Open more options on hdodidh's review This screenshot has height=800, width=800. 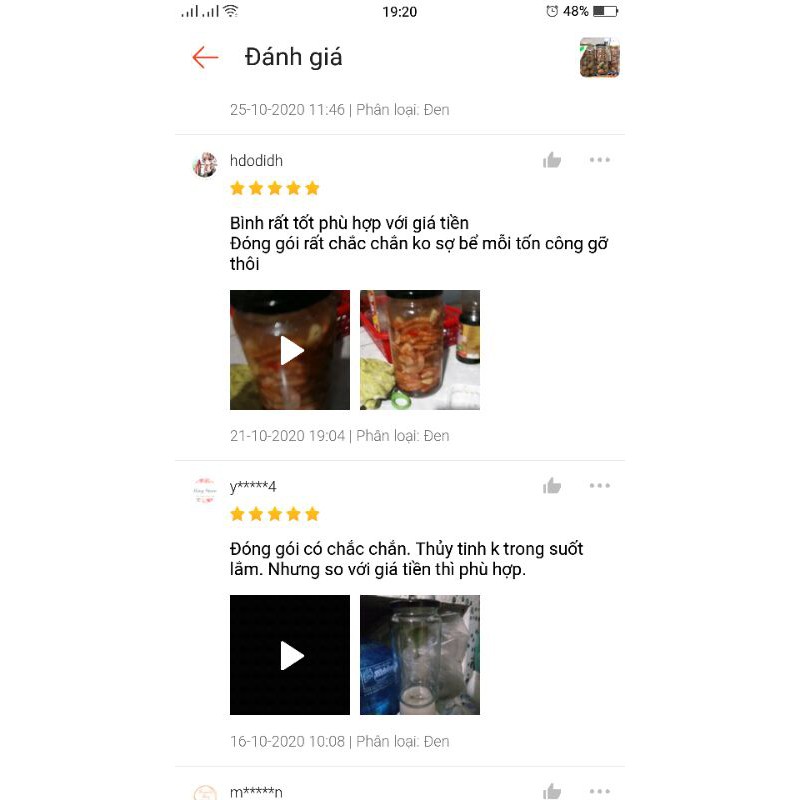pos(599,160)
